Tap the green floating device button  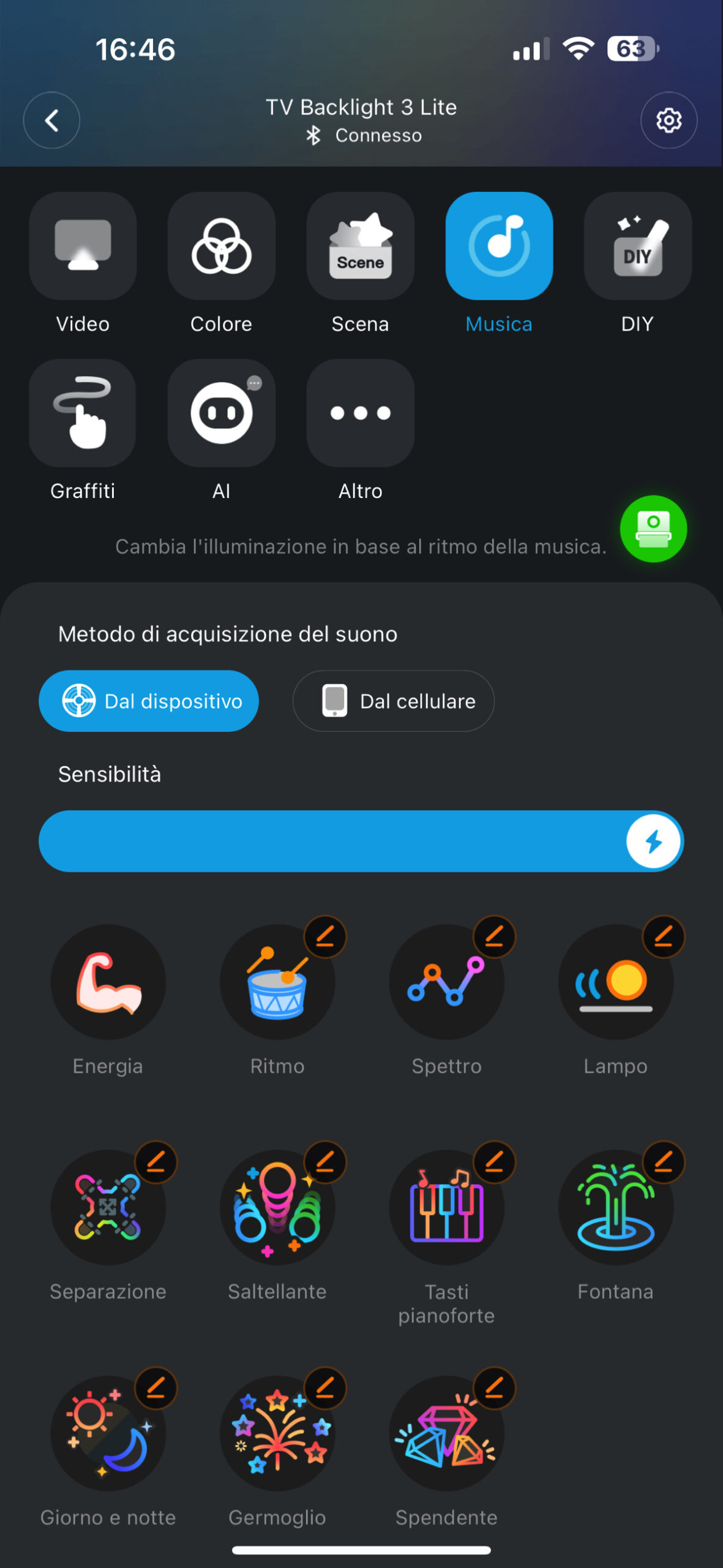coord(653,529)
